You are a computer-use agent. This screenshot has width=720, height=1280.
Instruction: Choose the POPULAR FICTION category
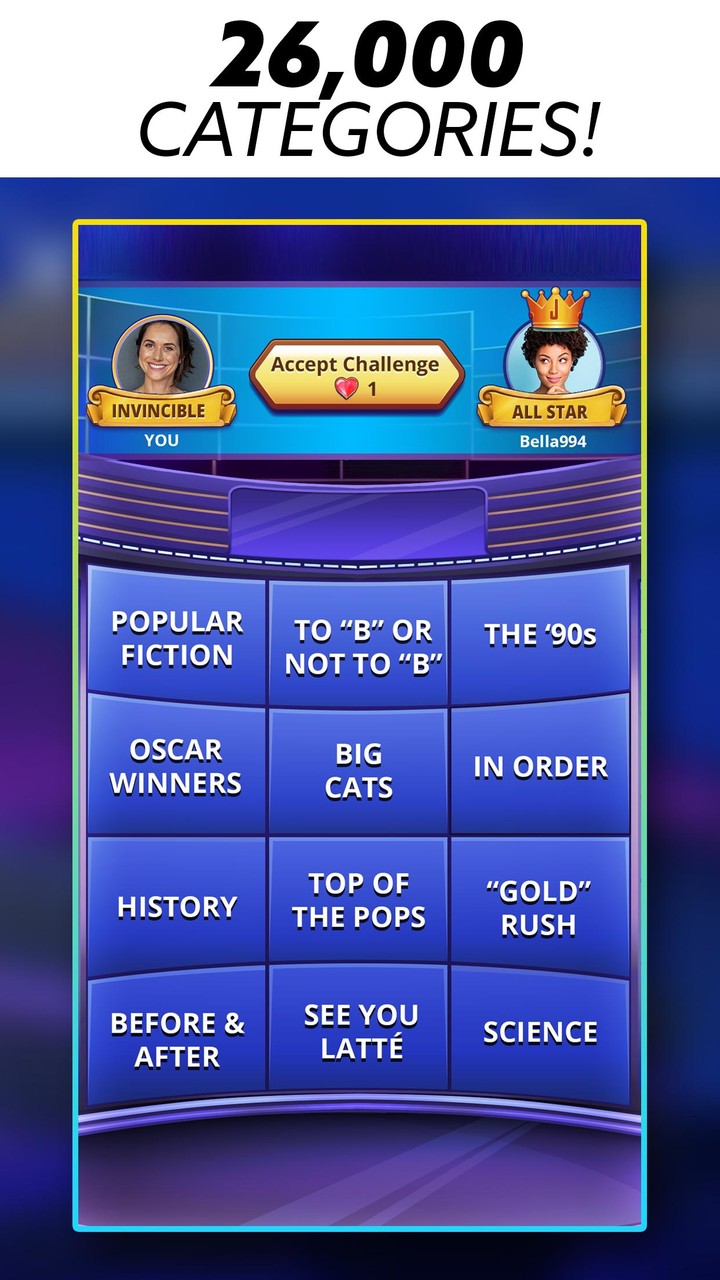point(176,638)
